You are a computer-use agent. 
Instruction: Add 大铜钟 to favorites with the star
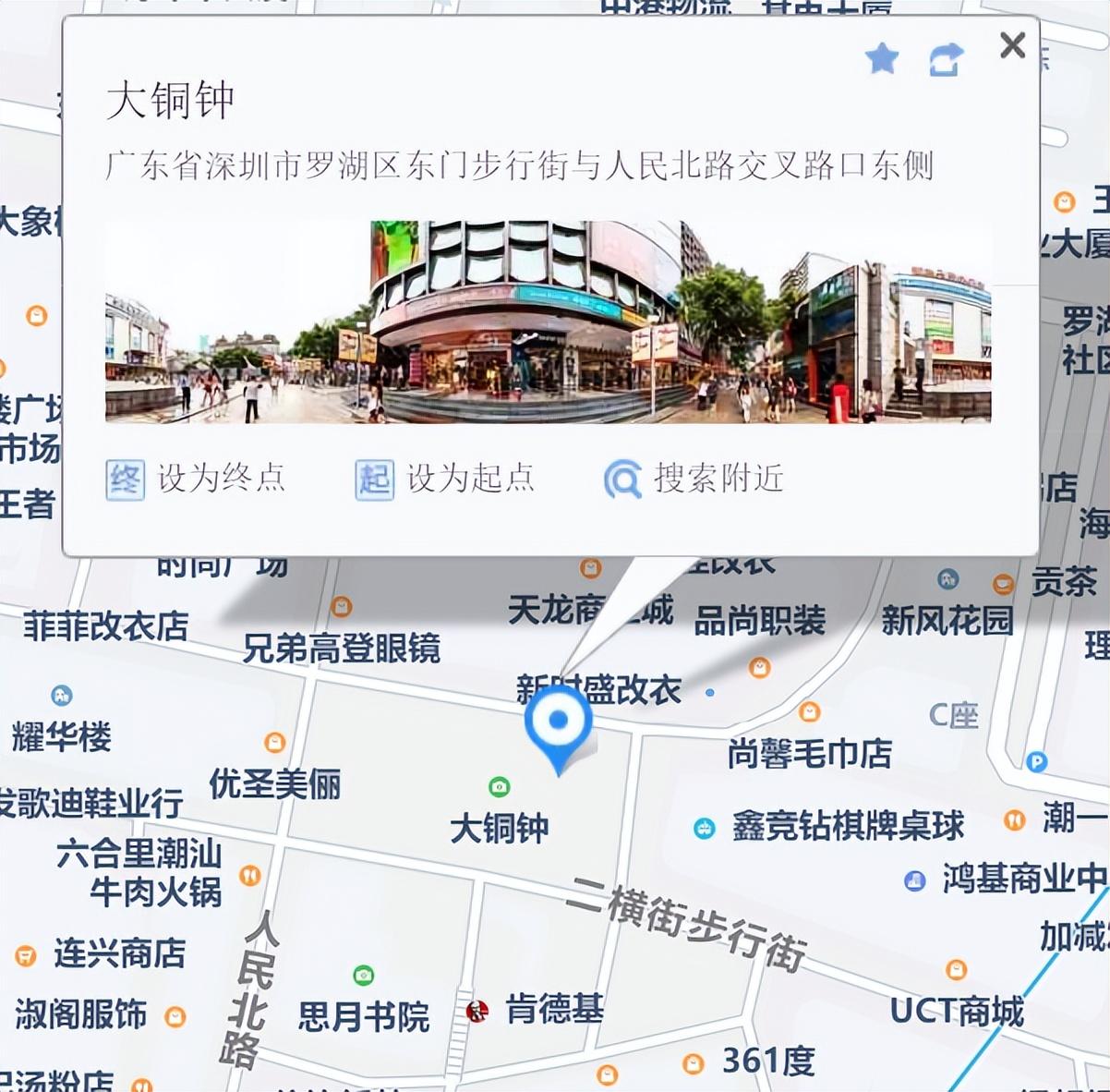pyautogui.click(x=882, y=59)
